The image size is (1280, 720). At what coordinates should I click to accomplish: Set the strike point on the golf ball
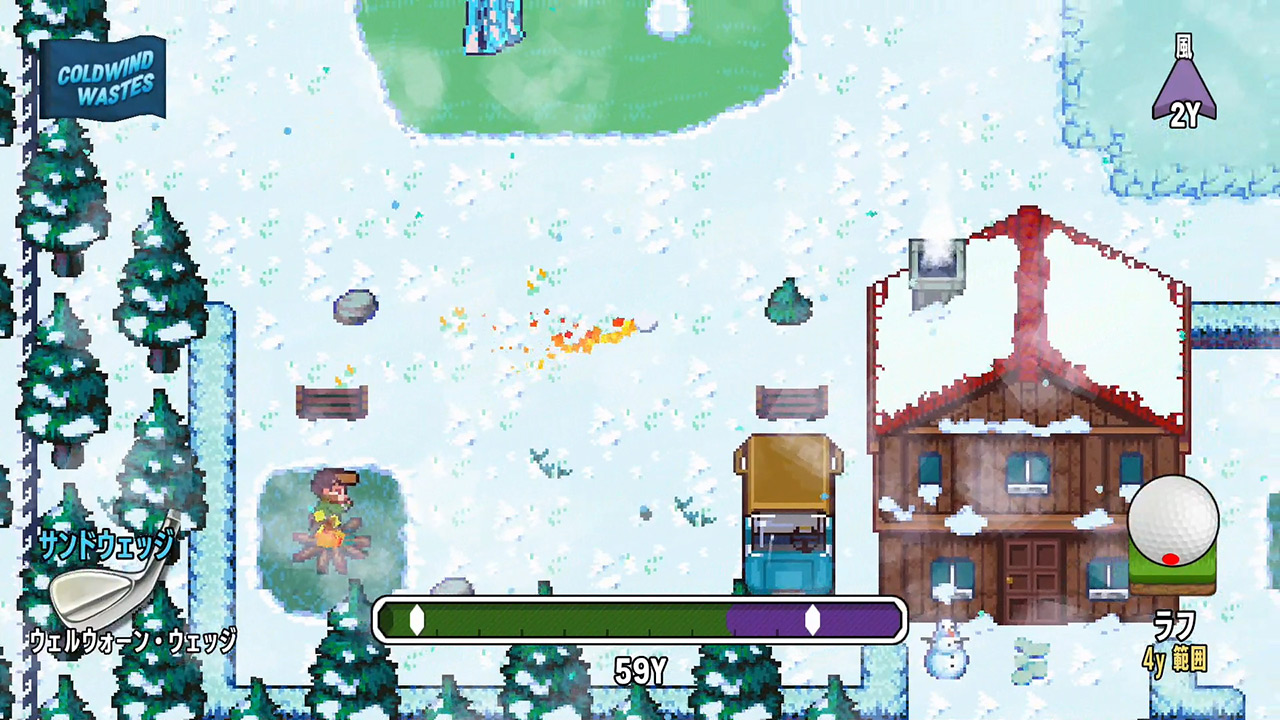(1173, 520)
